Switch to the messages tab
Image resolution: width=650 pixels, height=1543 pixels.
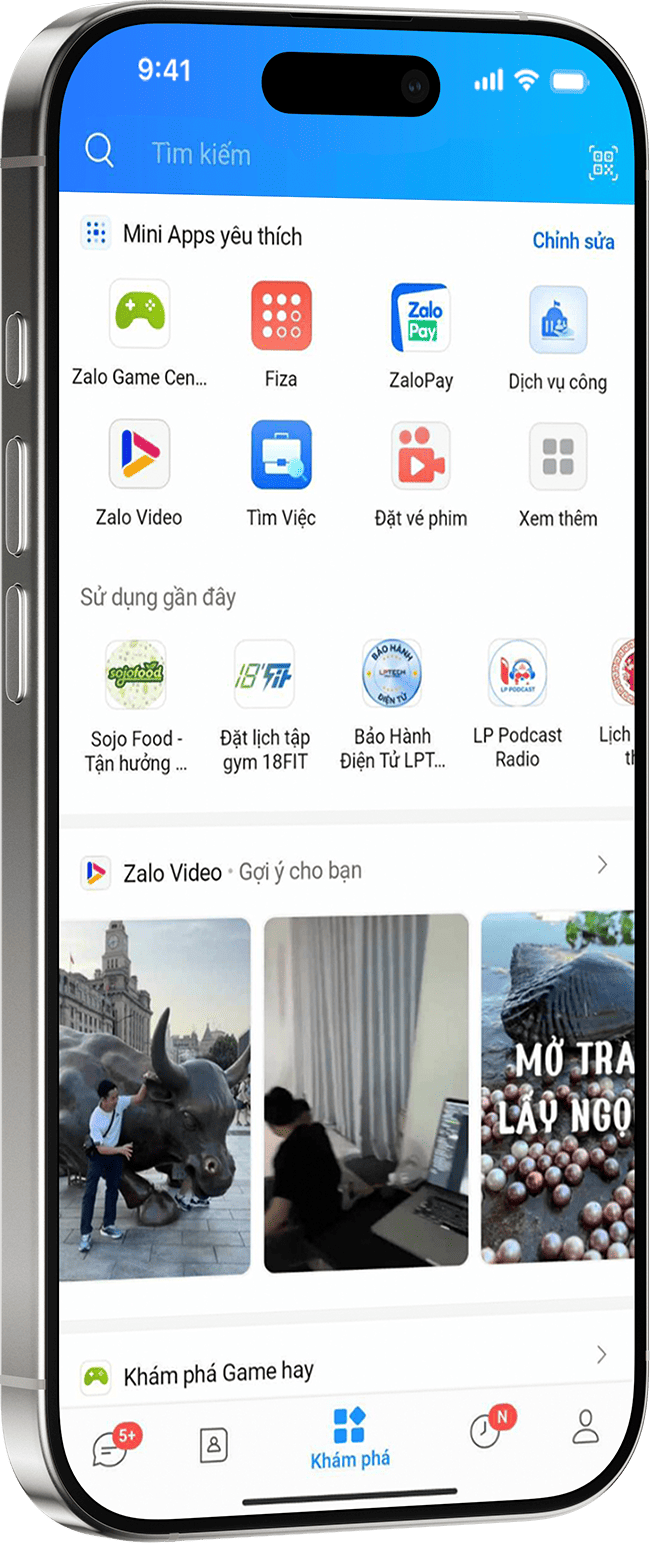tap(111, 1447)
